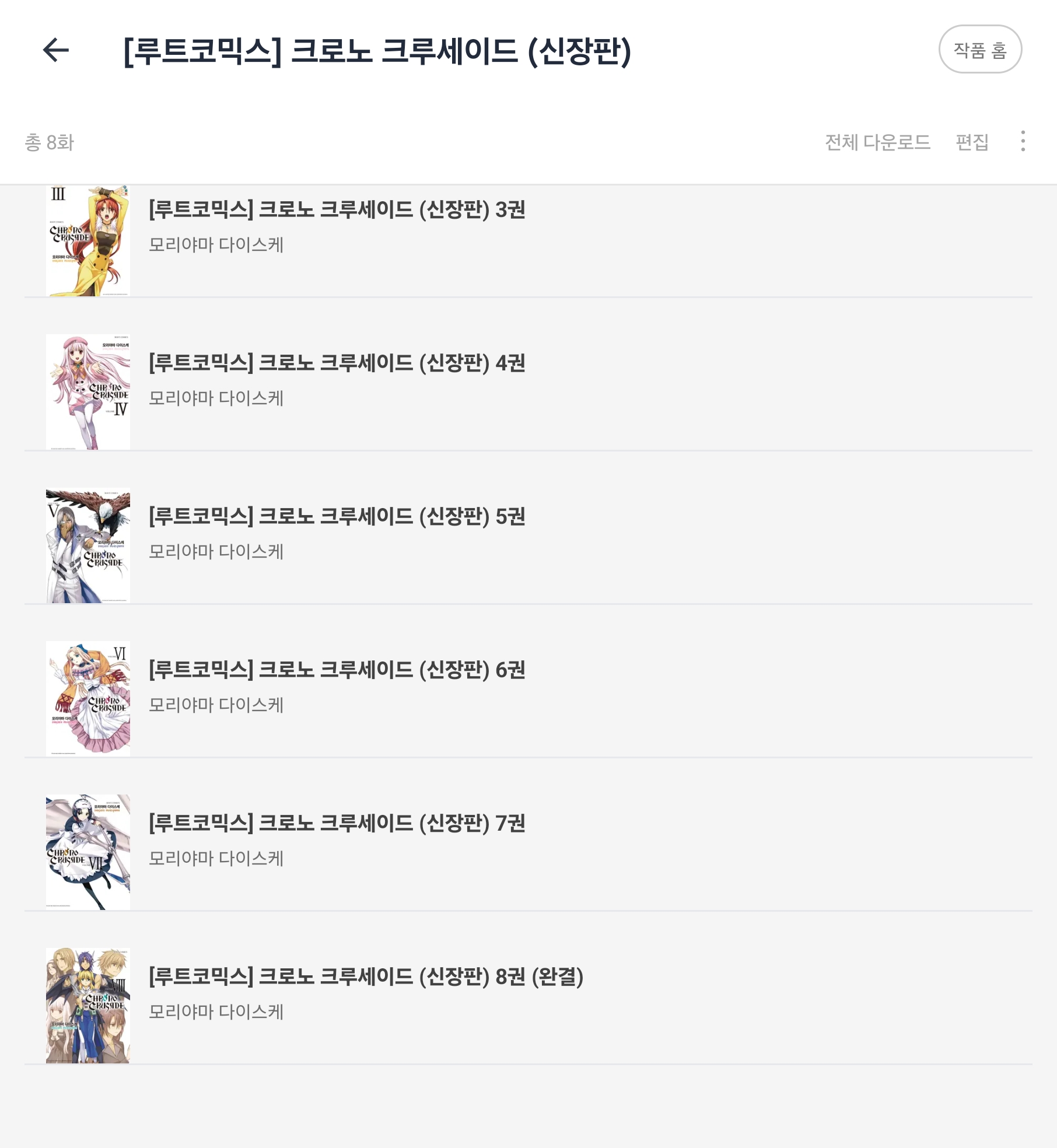
Task: Open 크로노 크루세이드 (신장판) 3권
Action: pos(337,211)
